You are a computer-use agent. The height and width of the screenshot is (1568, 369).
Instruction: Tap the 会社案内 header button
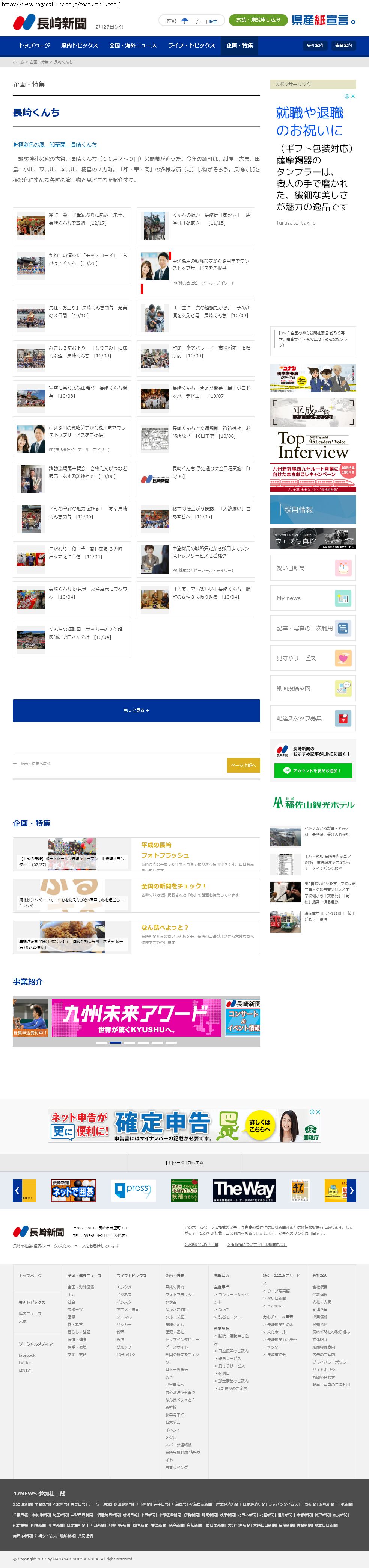click(x=315, y=45)
